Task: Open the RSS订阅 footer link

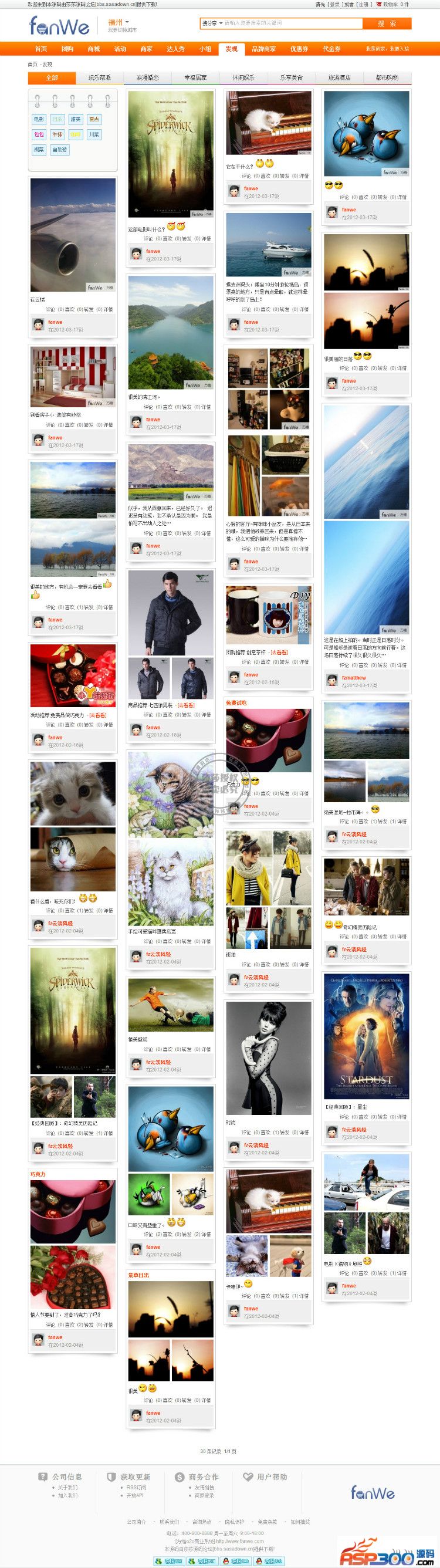Action: (136, 1488)
